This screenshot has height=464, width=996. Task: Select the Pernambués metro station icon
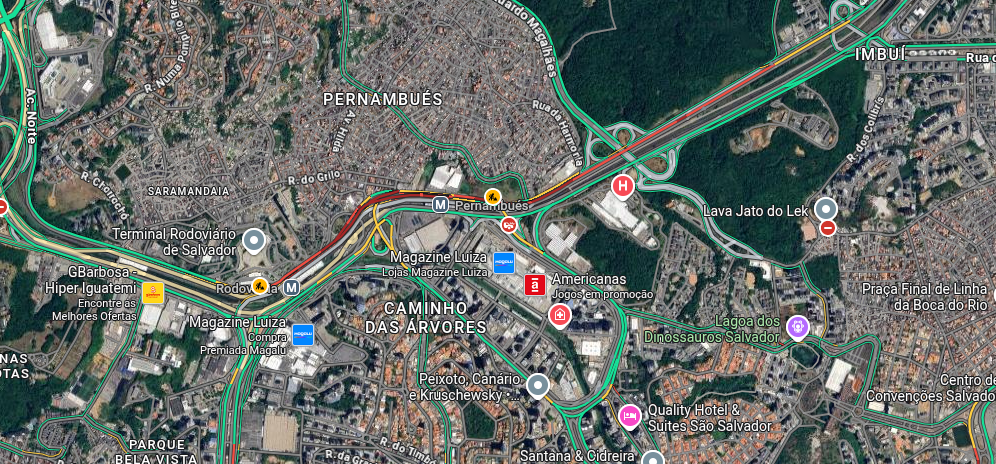(440, 204)
